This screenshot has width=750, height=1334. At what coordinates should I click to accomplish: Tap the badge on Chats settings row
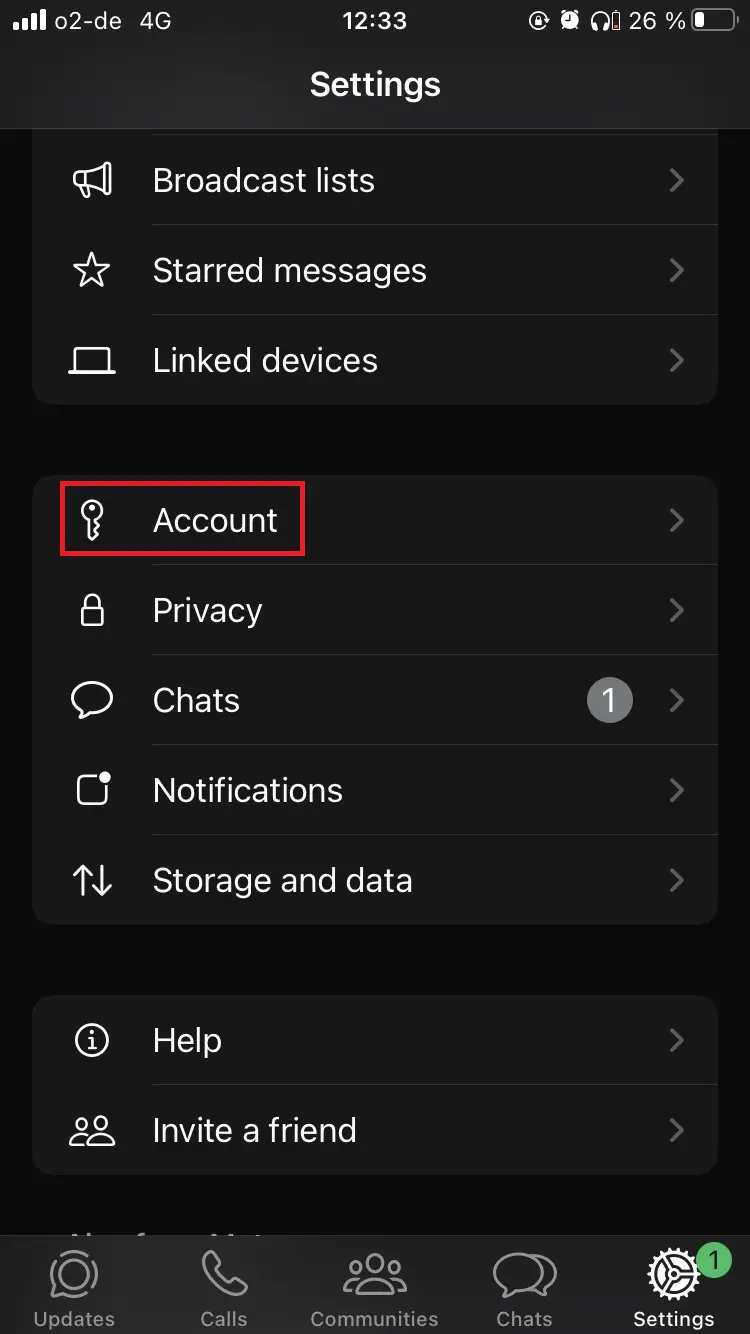tap(610, 700)
